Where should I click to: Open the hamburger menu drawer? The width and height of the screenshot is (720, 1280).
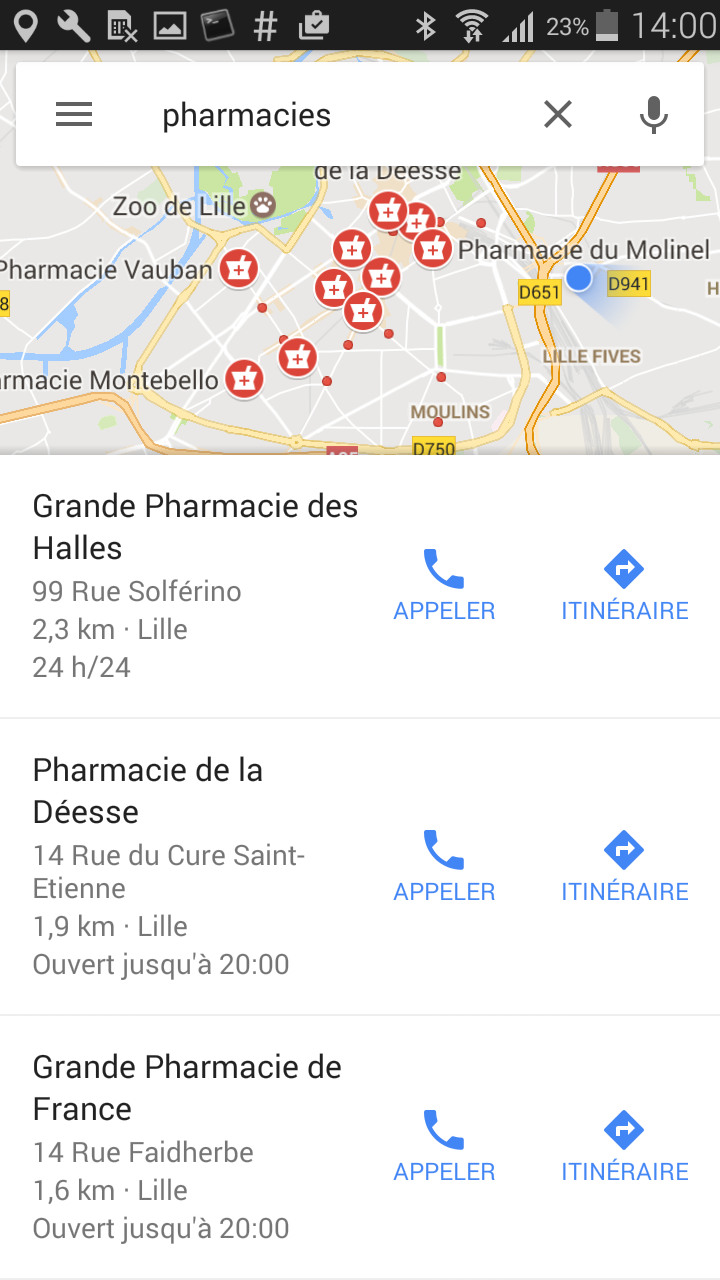[74, 115]
